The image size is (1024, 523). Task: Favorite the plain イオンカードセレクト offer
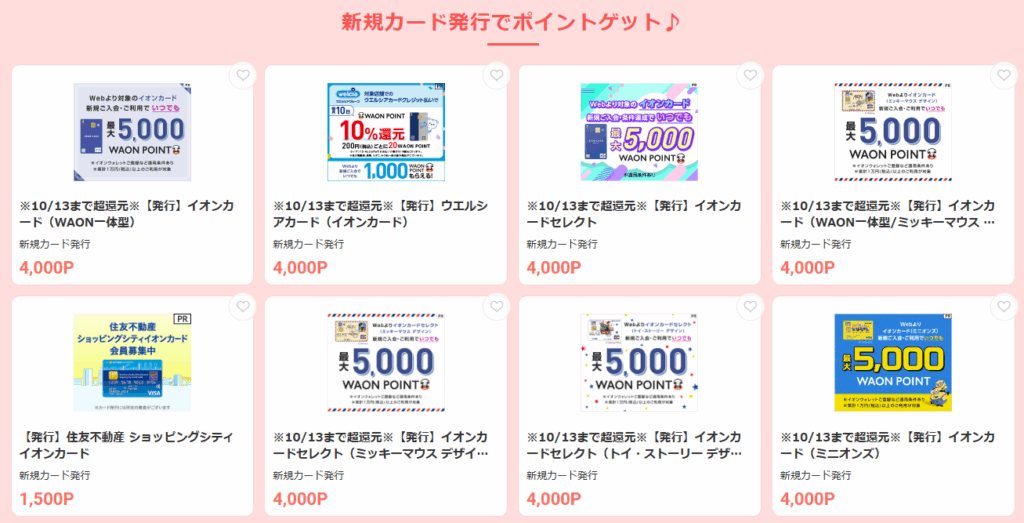pyautogui.click(x=750, y=76)
